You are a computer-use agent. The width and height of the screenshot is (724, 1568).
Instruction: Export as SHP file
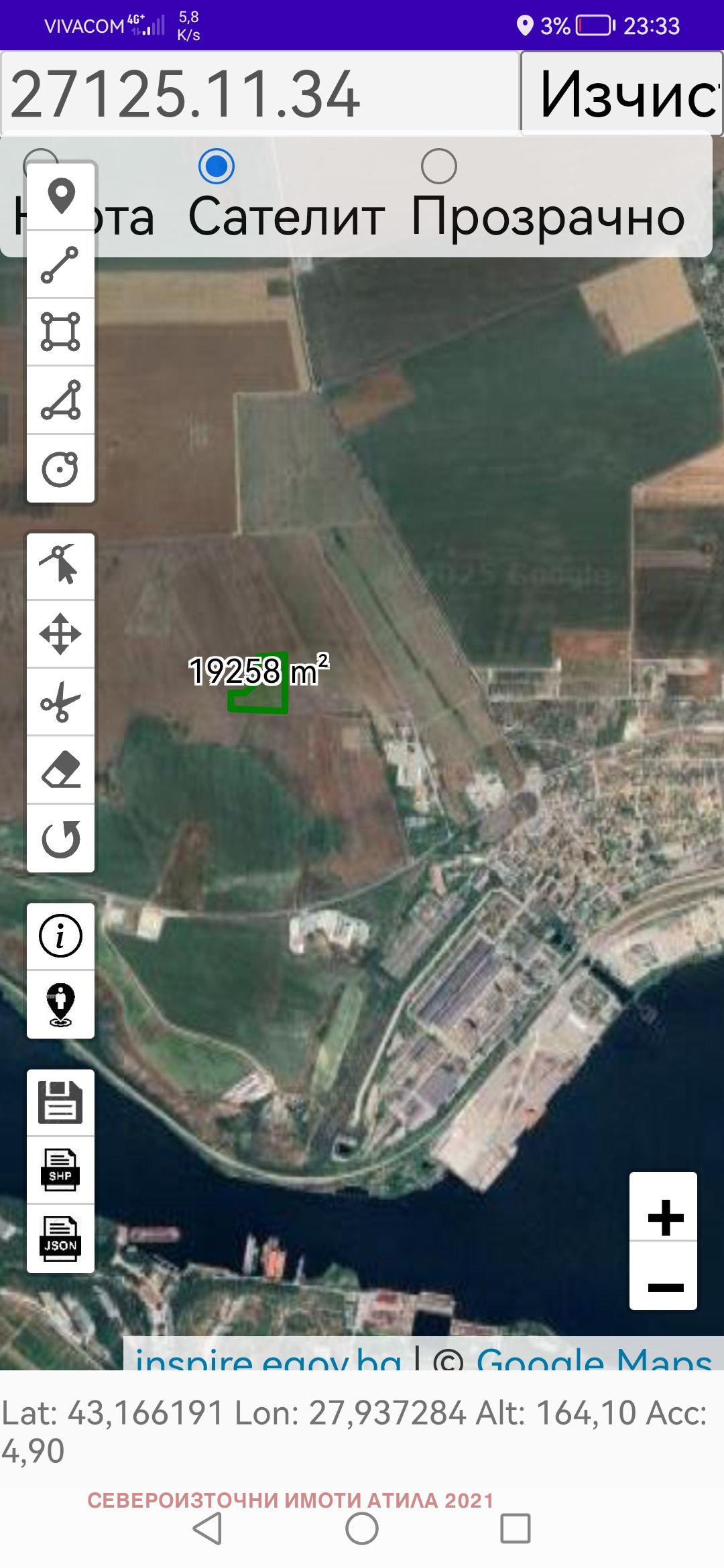coord(61,1170)
